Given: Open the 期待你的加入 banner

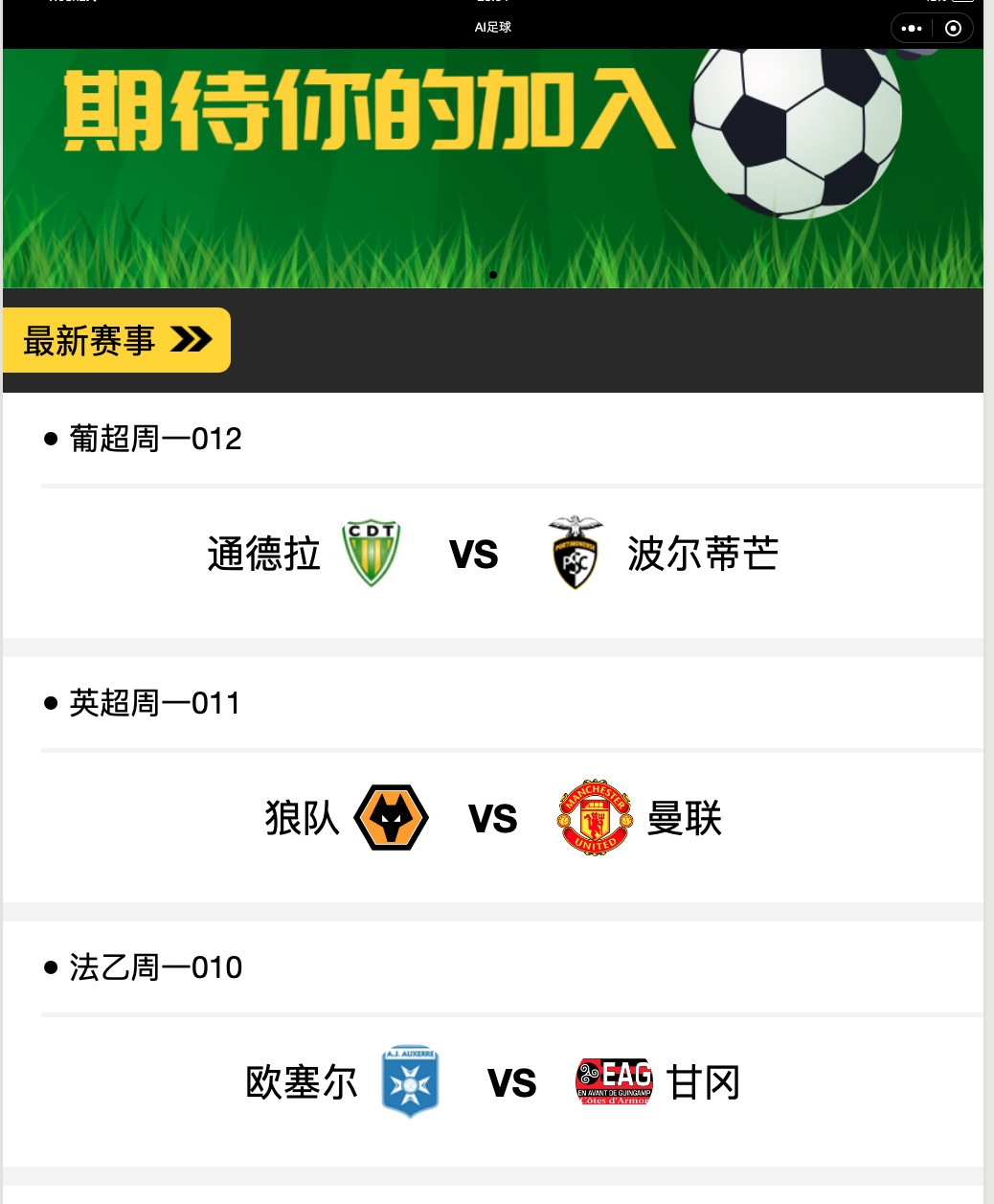Looking at the screenshot, I should pyautogui.click(x=492, y=168).
